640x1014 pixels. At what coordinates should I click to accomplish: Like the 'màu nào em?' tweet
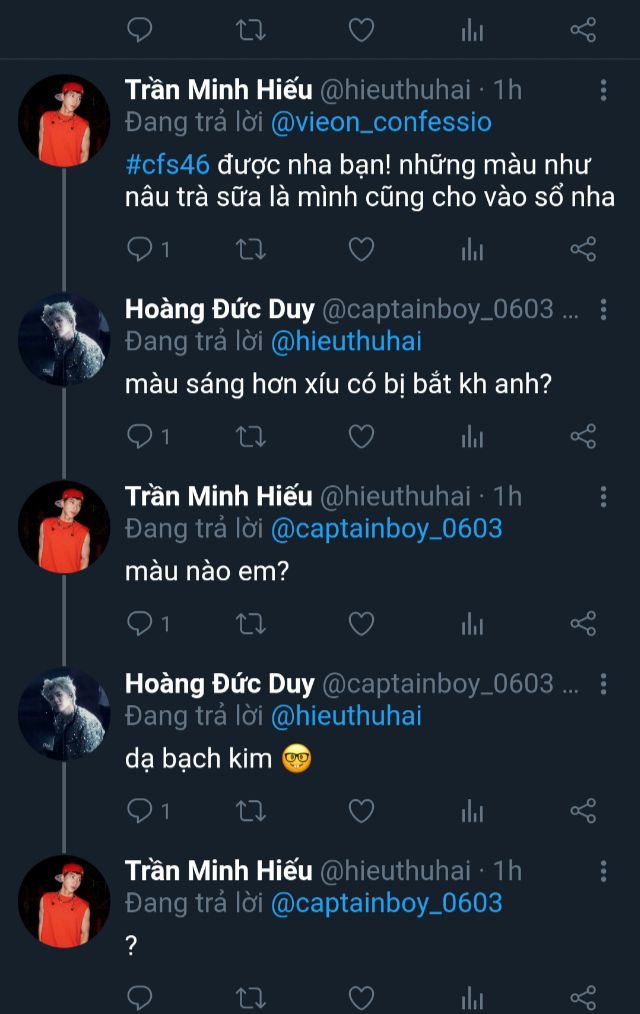[x=361, y=624]
